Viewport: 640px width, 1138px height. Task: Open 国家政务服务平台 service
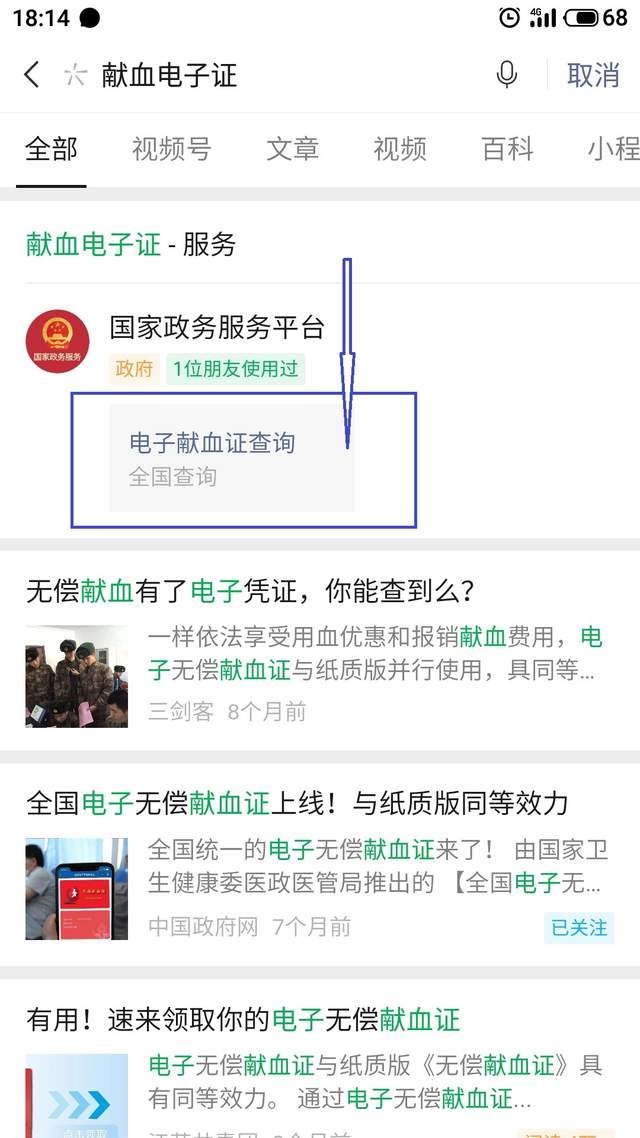pyautogui.click(x=217, y=328)
